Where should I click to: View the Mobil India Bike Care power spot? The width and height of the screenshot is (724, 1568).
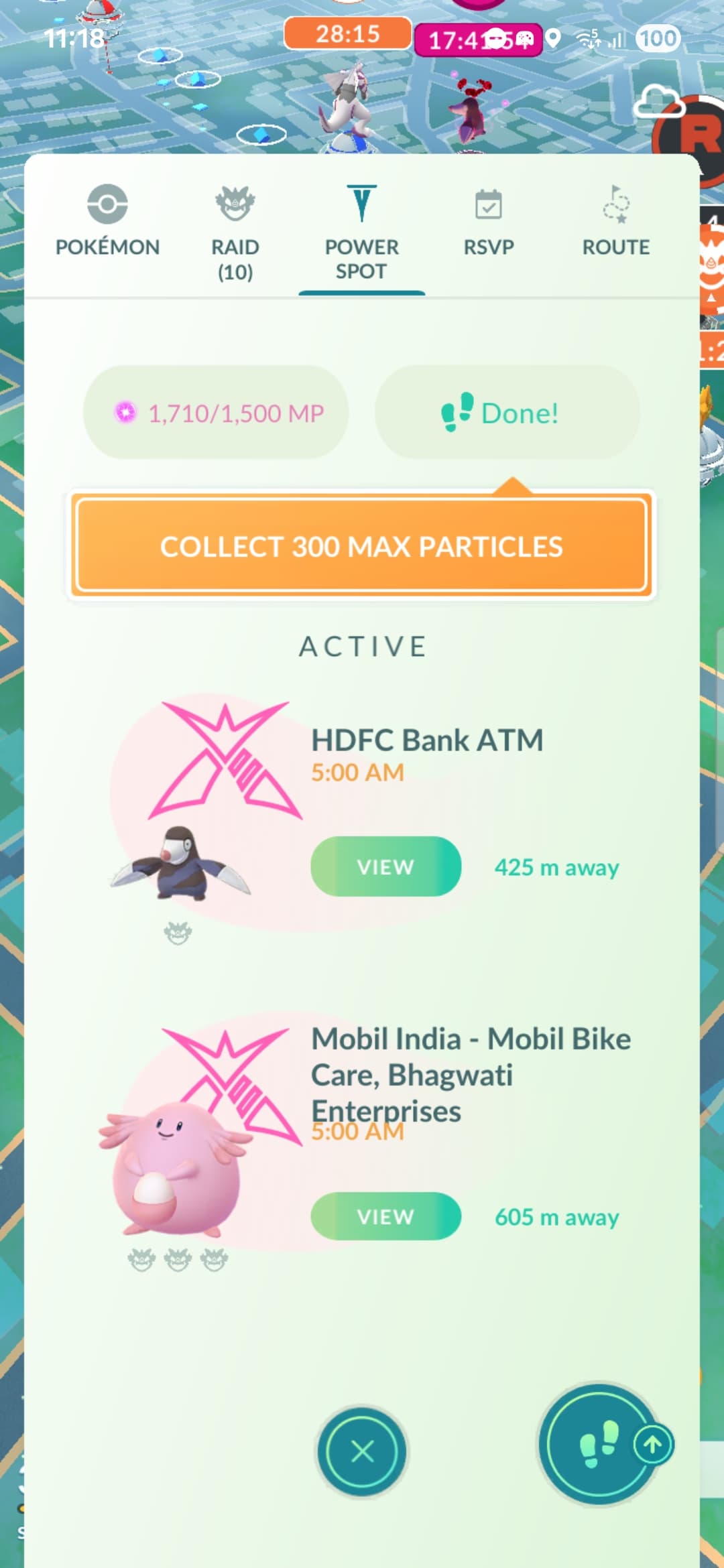pyautogui.click(x=385, y=1216)
